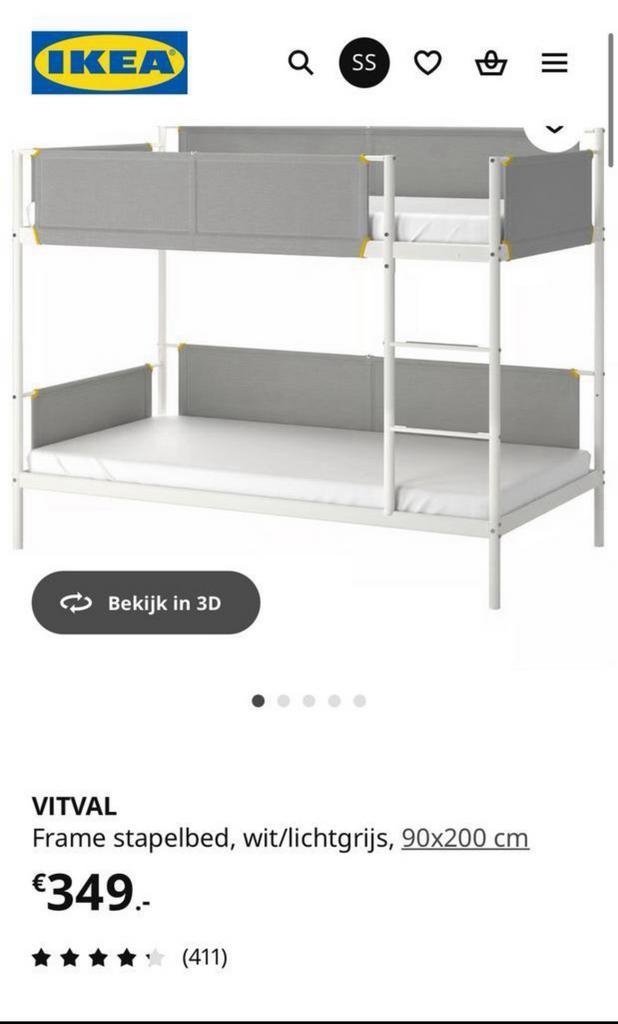Go to the IKEA home logo
The width and height of the screenshot is (618, 1024).
[x=109, y=63]
